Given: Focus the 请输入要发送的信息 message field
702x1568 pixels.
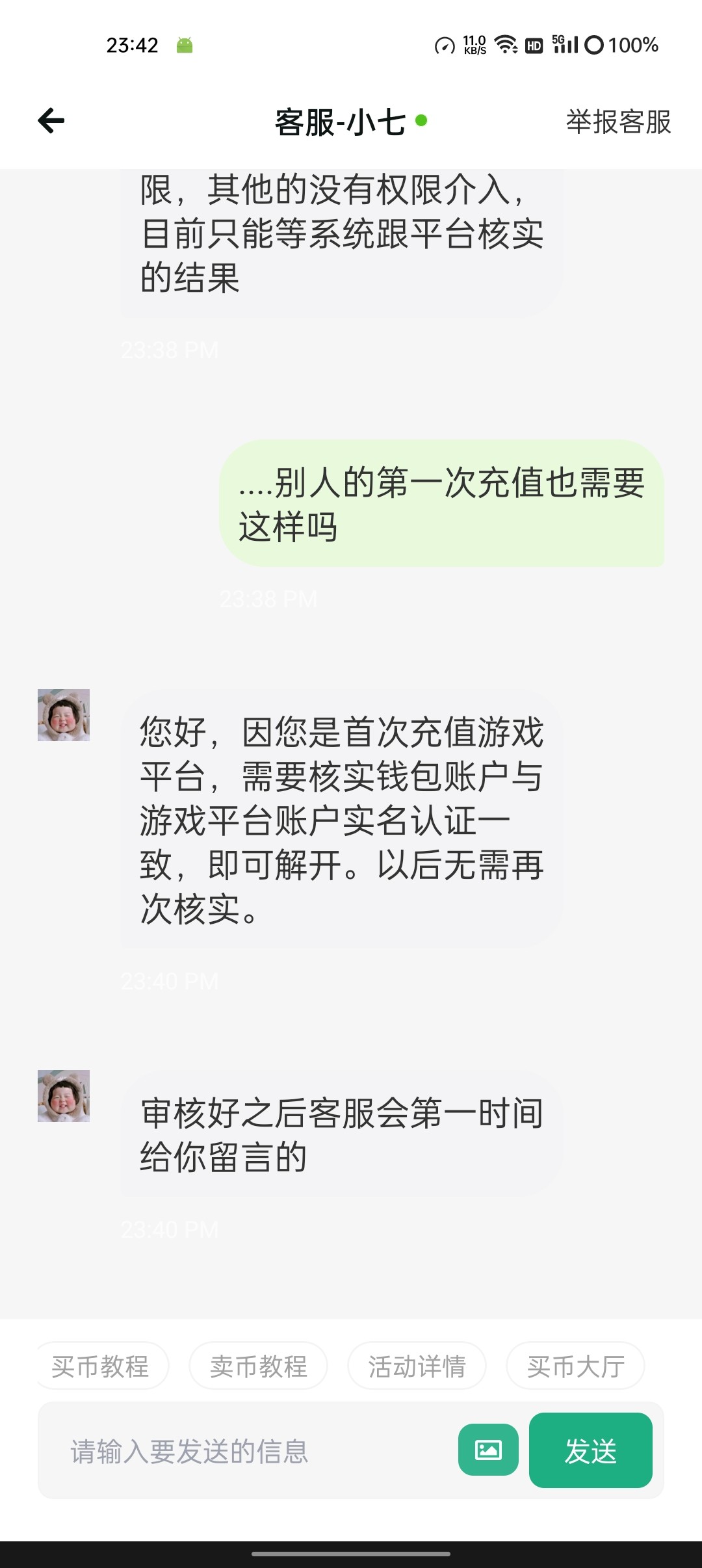Looking at the screenshot, I should 247,1451.
